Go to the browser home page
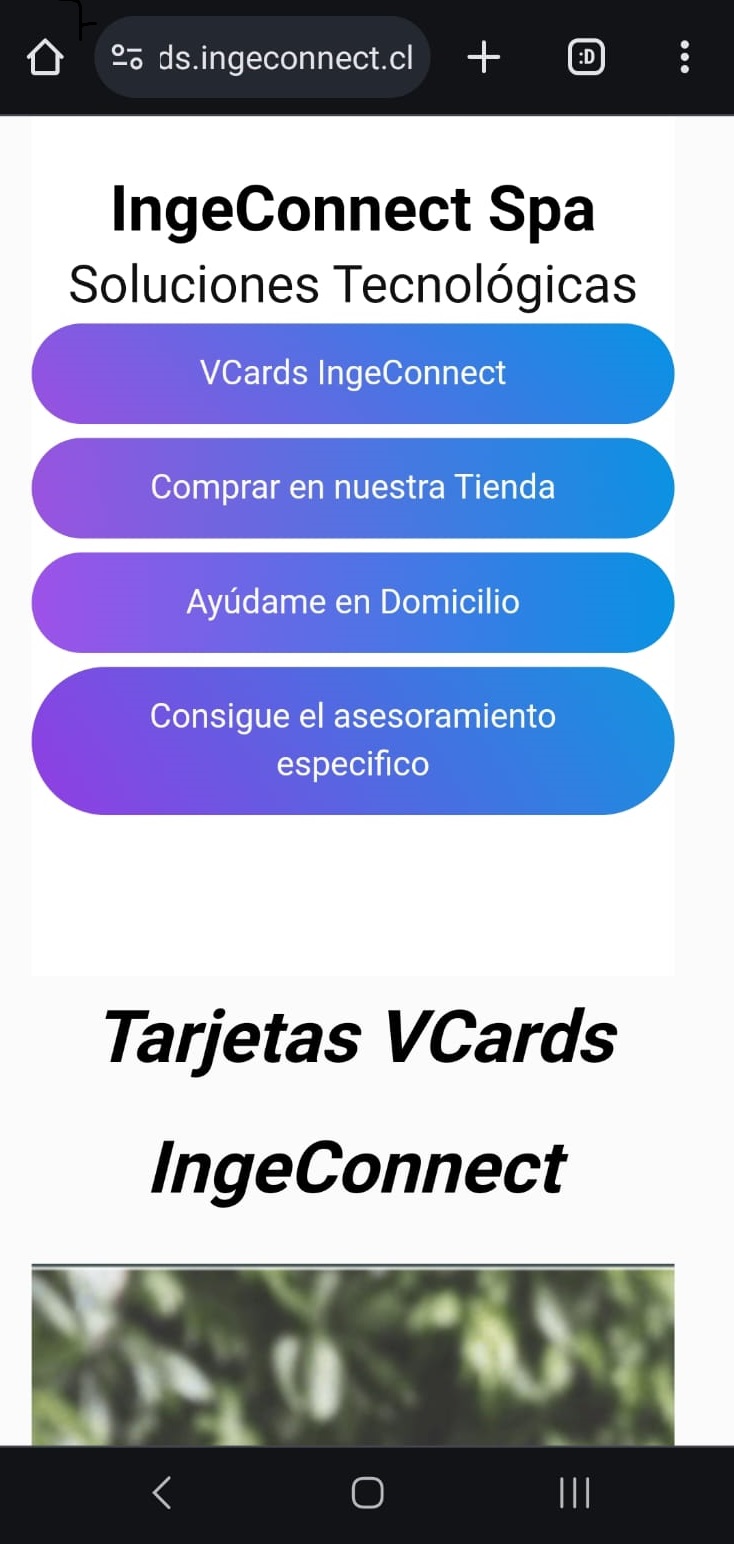The image size is (734, 1544). coord(45,58)
